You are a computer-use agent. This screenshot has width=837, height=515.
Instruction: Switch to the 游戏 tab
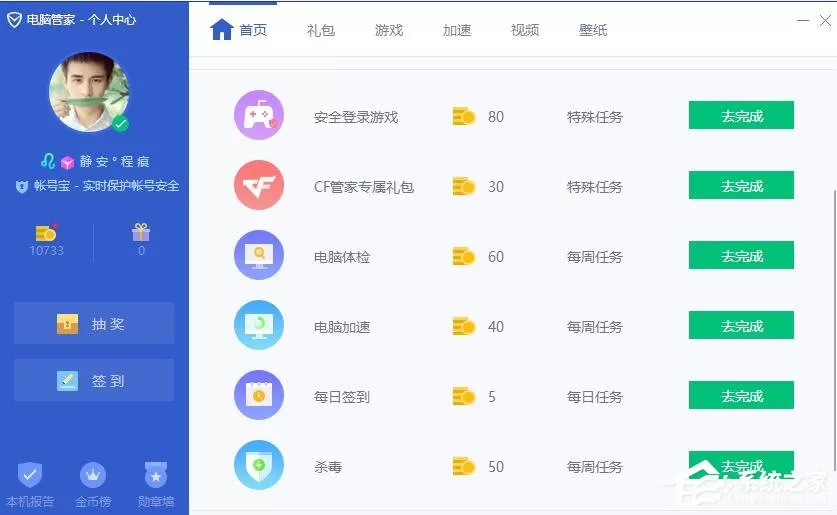click(x=389, y=30)
